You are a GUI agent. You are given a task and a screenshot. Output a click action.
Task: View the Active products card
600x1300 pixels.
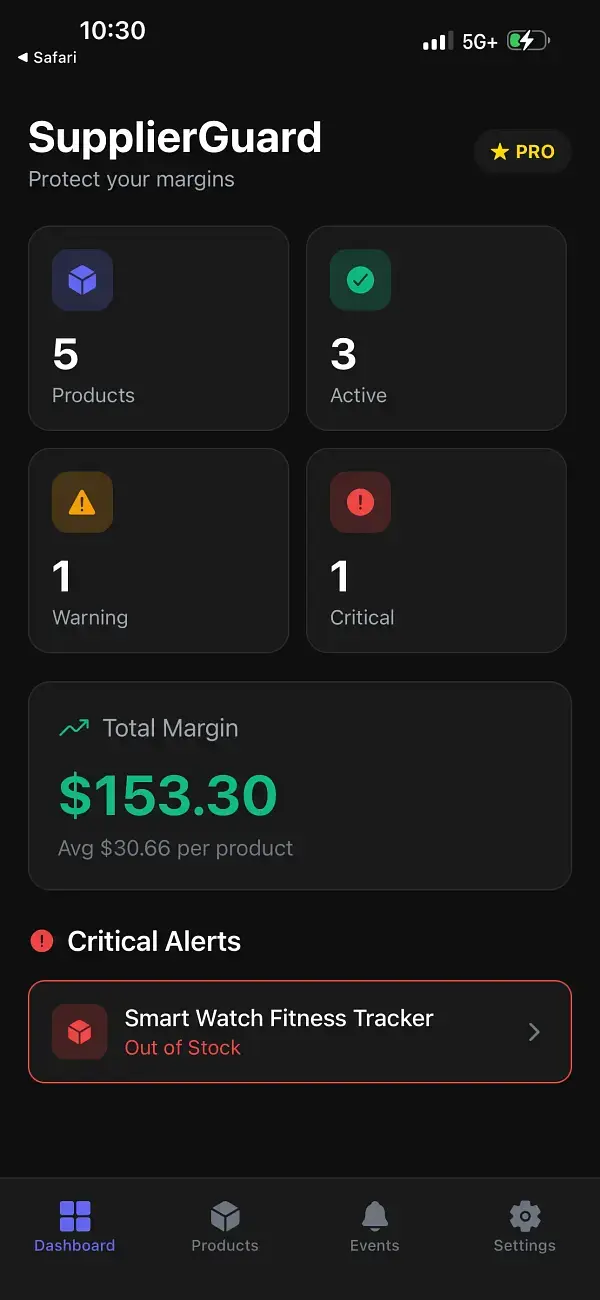point(436,328)
